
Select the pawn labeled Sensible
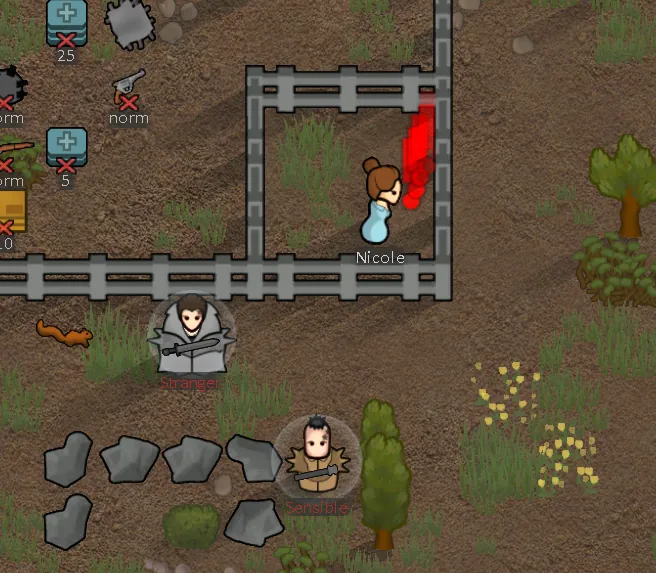pyautogui.click(x=317, y=458)
